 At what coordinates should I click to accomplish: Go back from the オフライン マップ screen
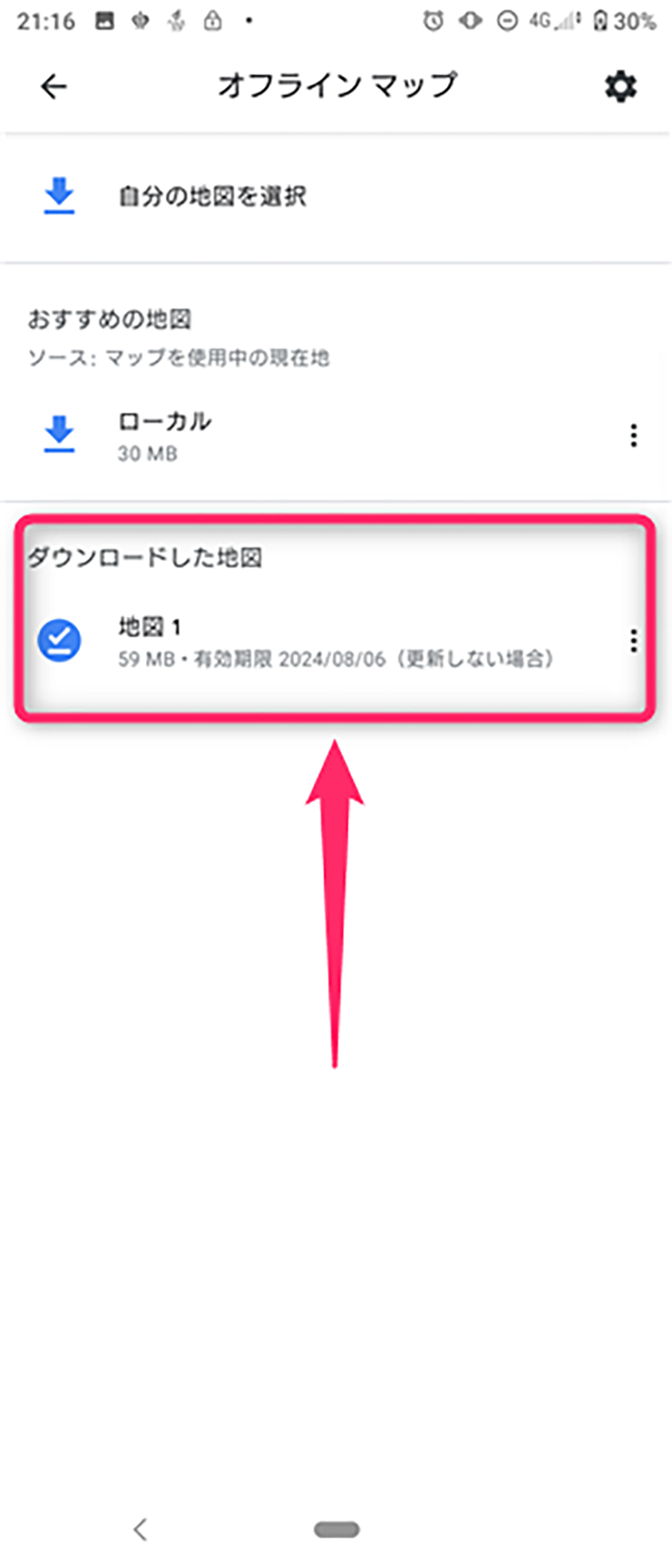[53, 86]
